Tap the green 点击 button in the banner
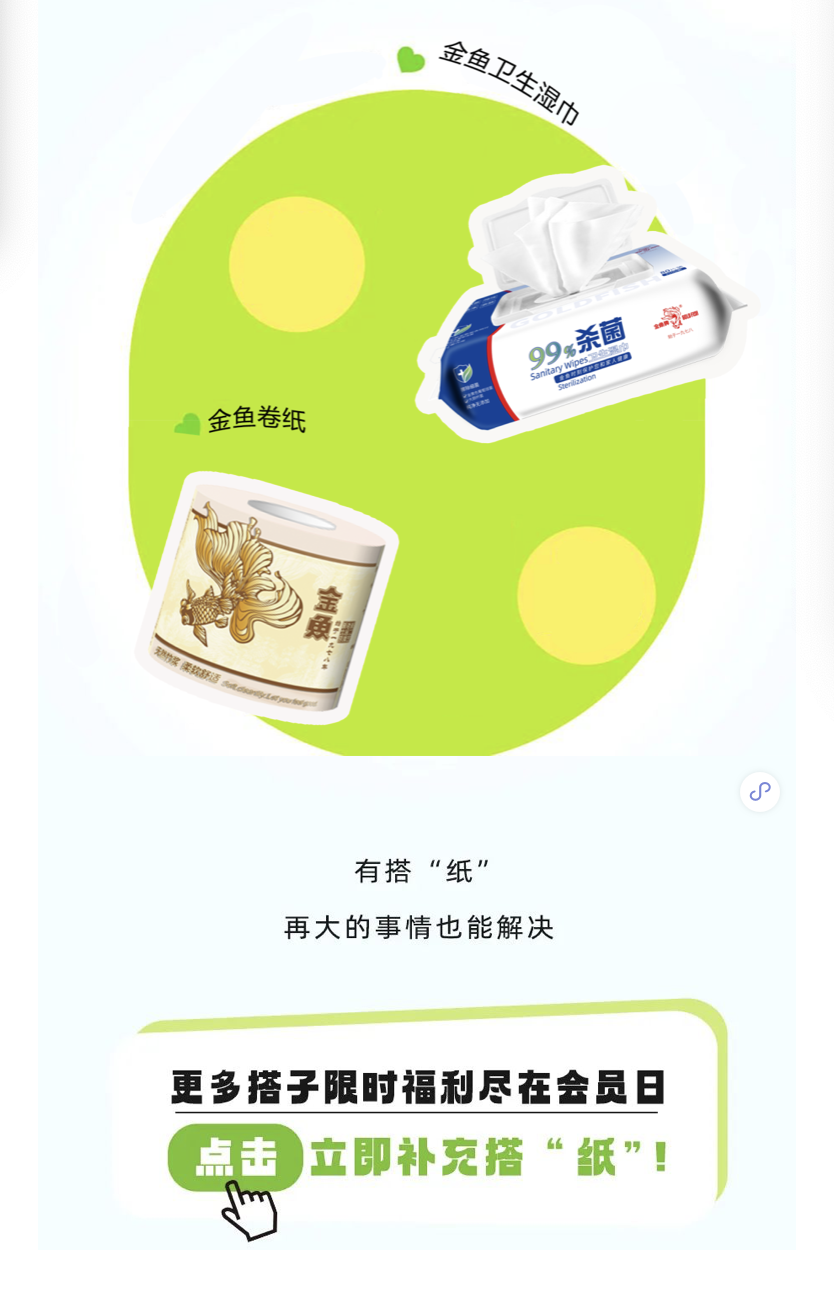 click(236, 1157)
